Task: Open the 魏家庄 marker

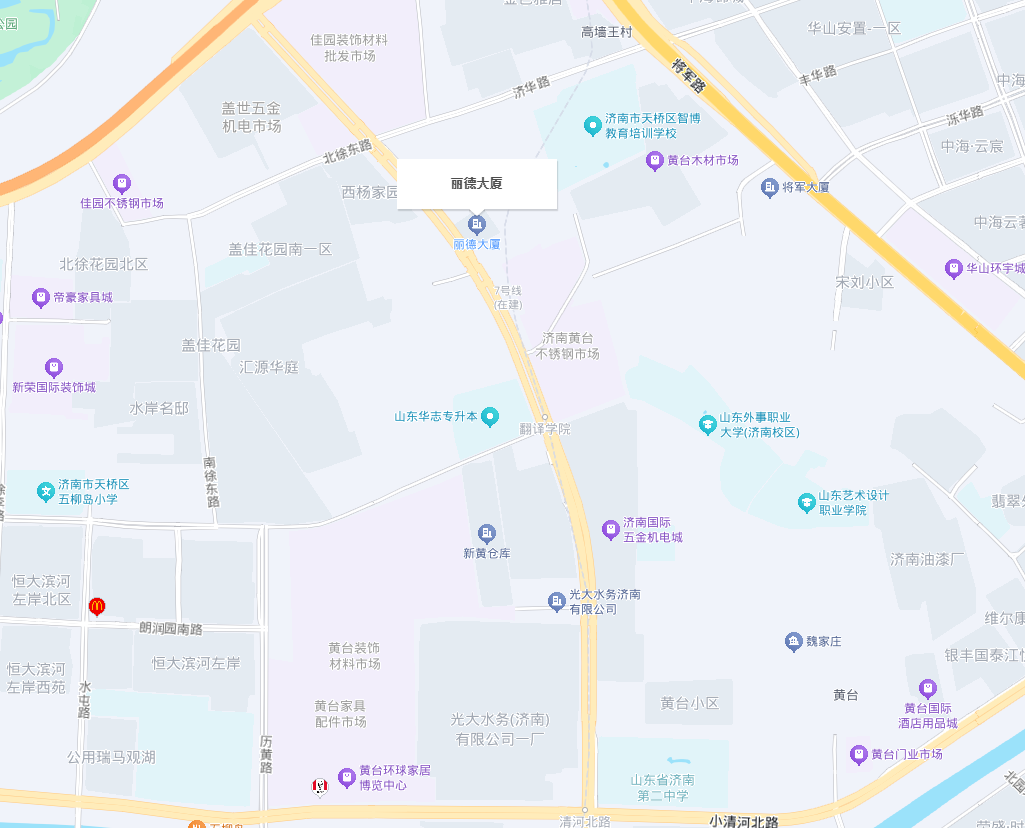Action: click(793, 641)
